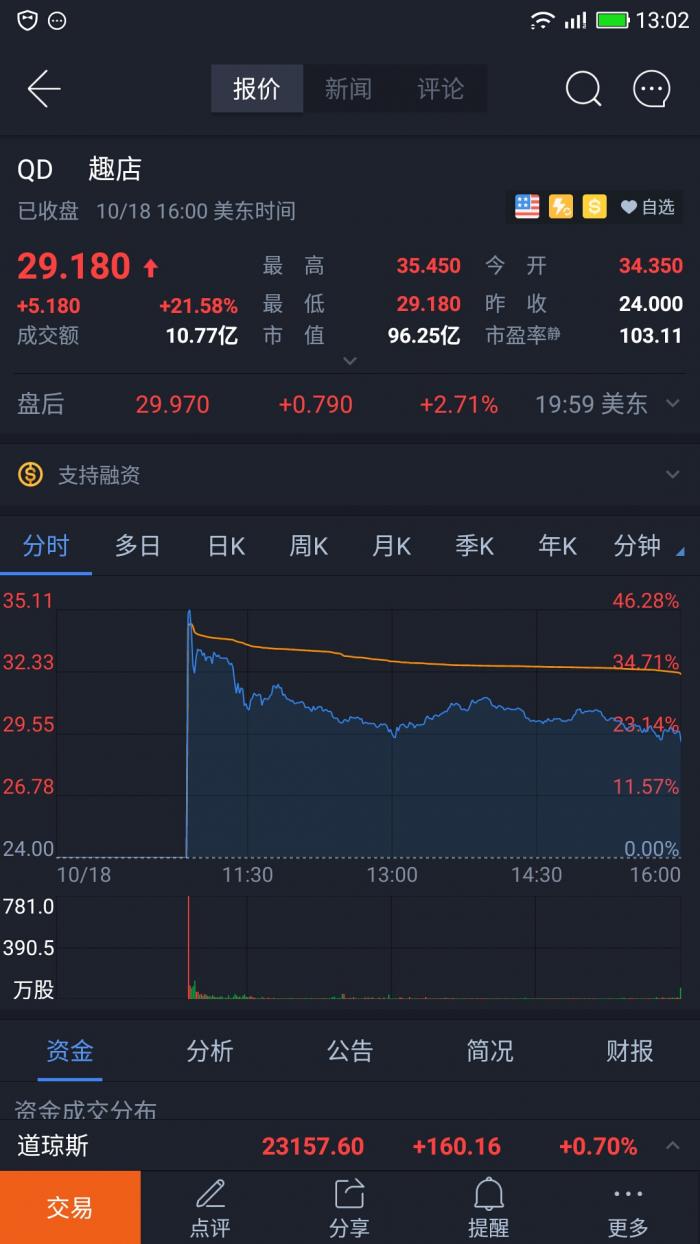Expand the 支持融资 section
Screen dimensions: 700x1244
tap(672, 475)
